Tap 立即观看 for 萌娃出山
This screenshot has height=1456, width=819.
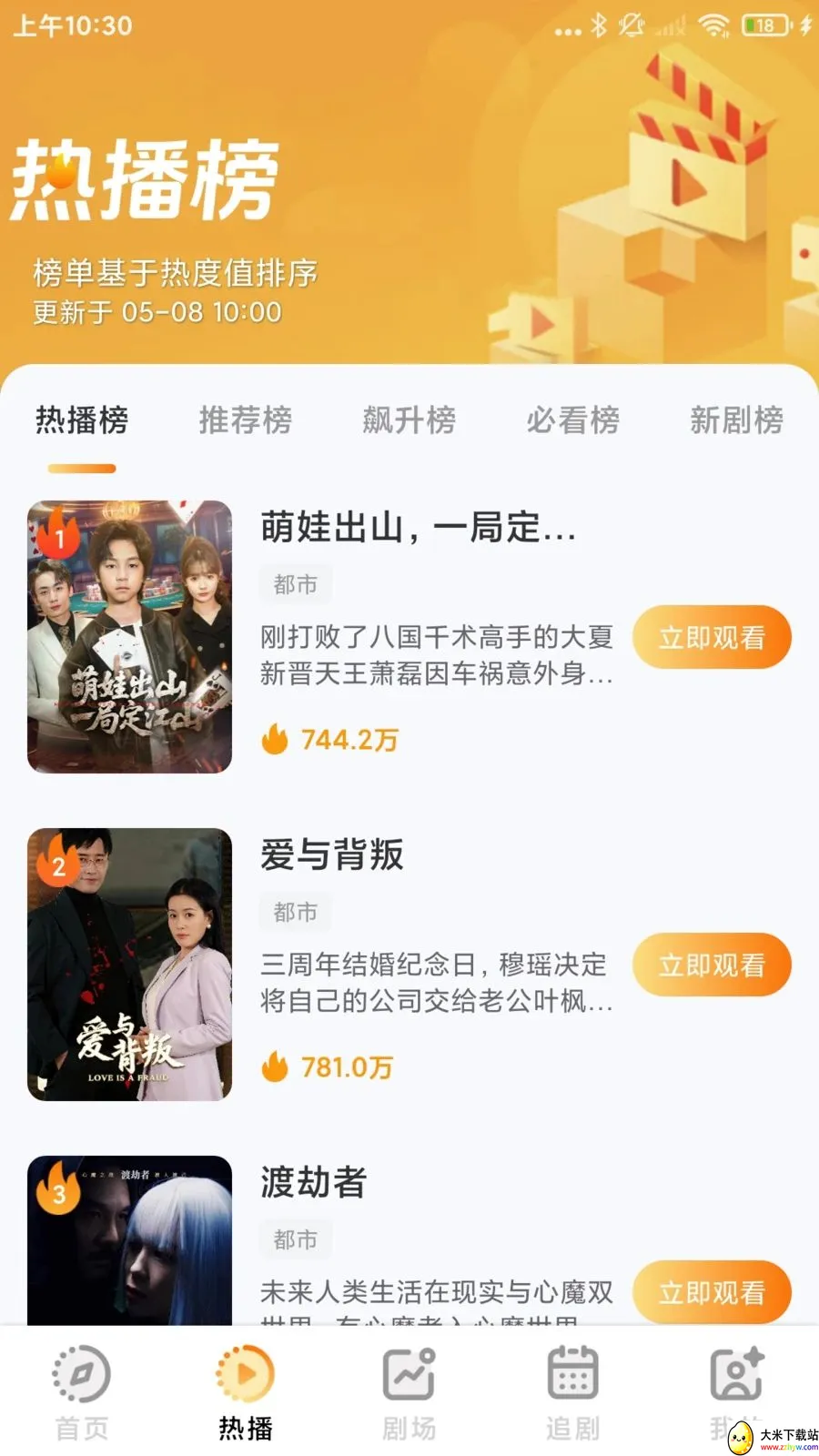(x=712, y=637)
